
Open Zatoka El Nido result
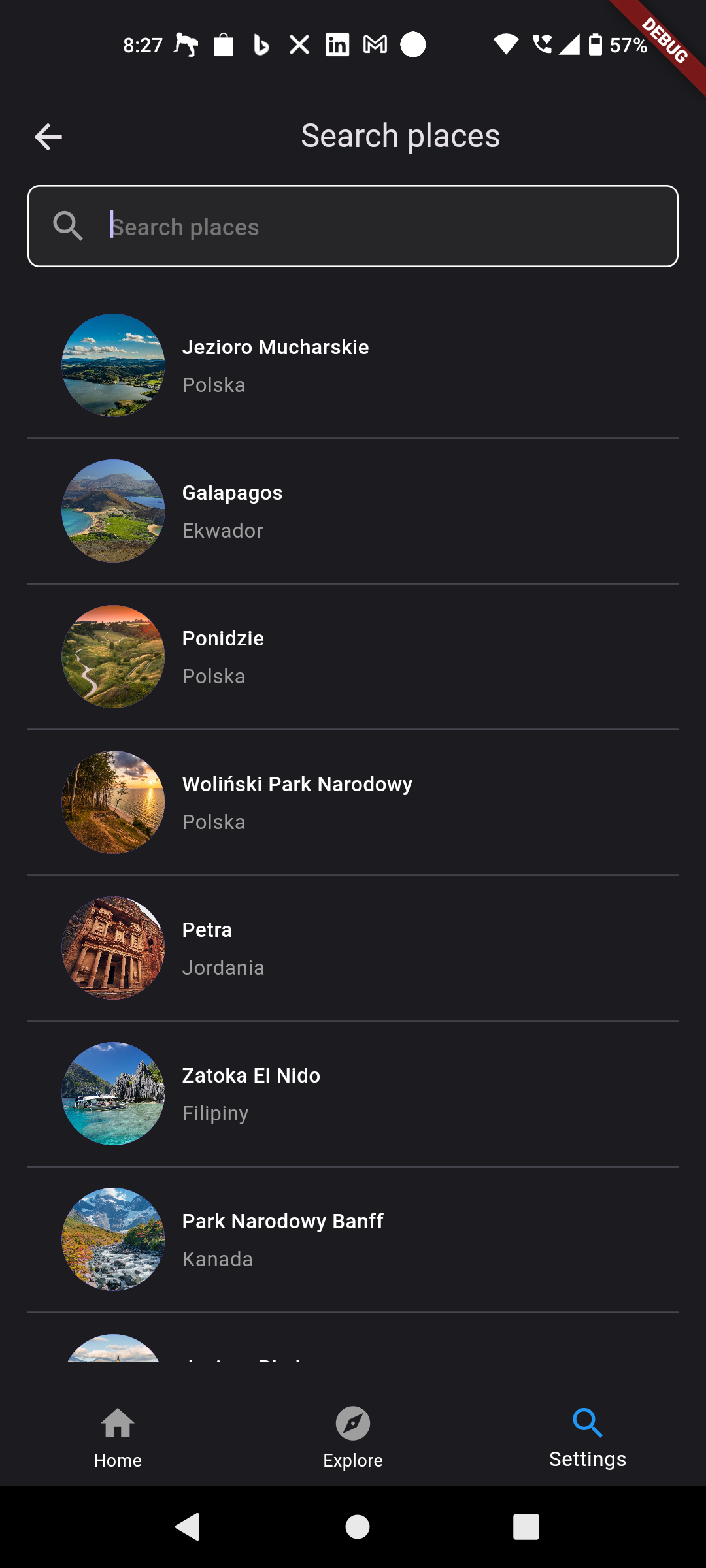(353, 1094)
